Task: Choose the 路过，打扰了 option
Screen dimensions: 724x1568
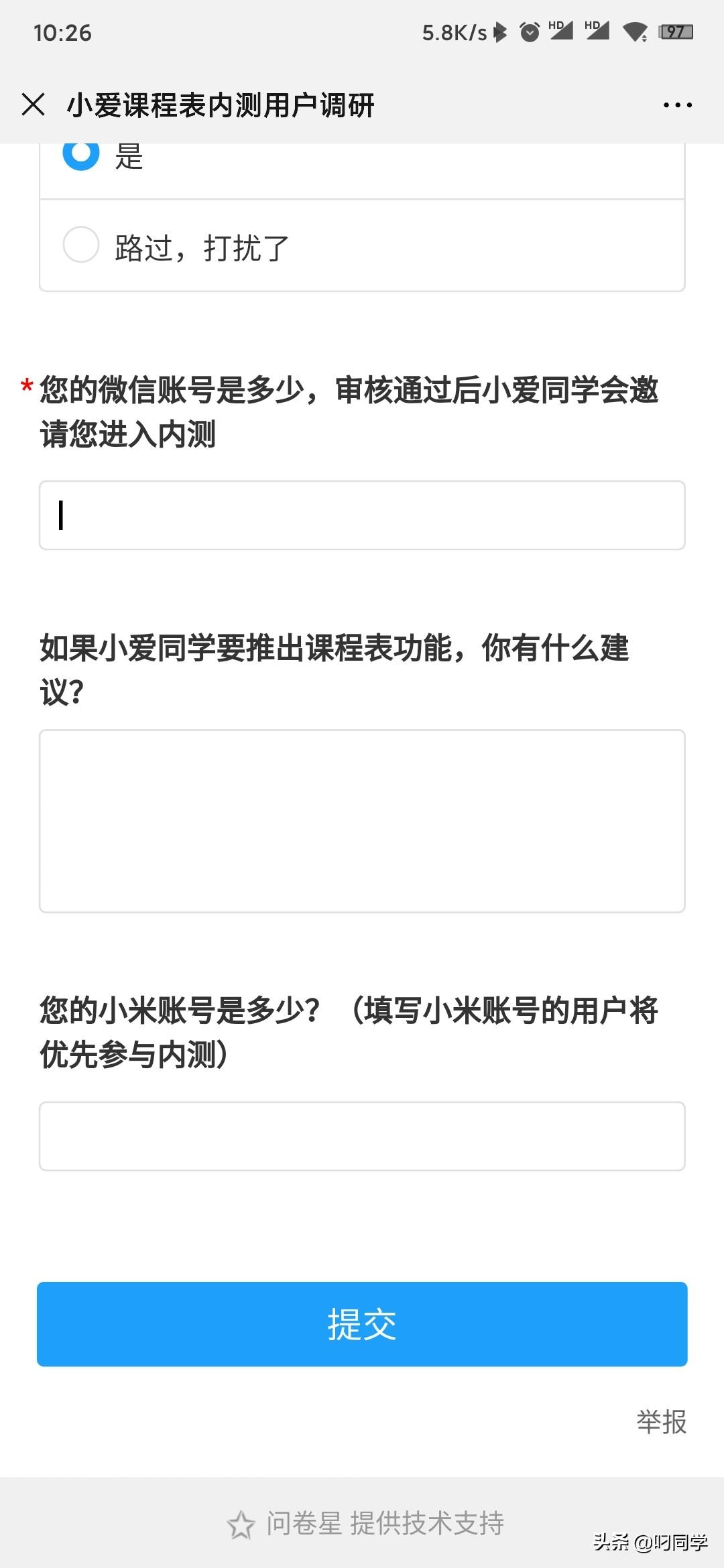Action: click(362, 245)
